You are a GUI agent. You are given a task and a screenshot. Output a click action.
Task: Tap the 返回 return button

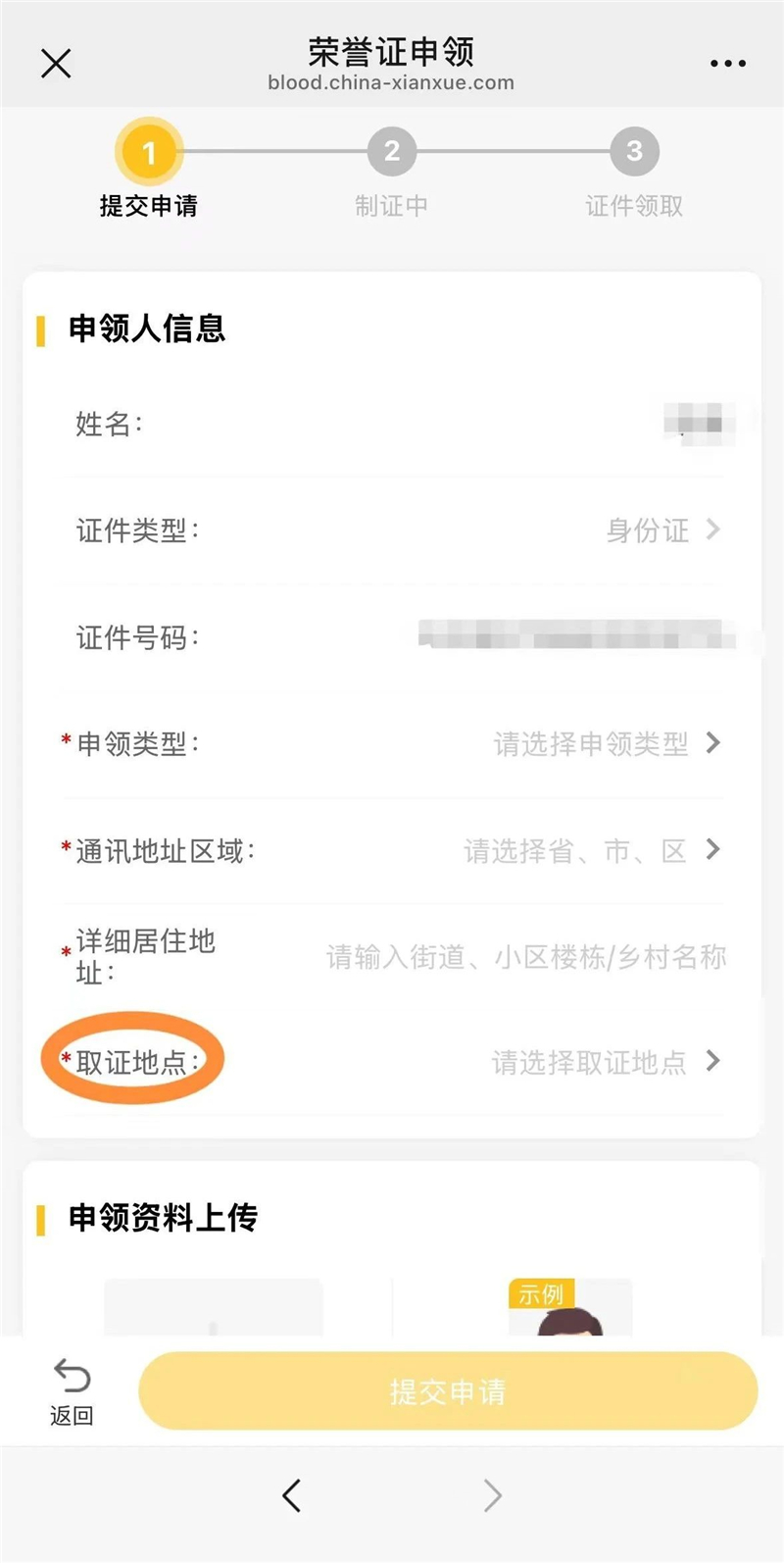[x=72, y=1391]
